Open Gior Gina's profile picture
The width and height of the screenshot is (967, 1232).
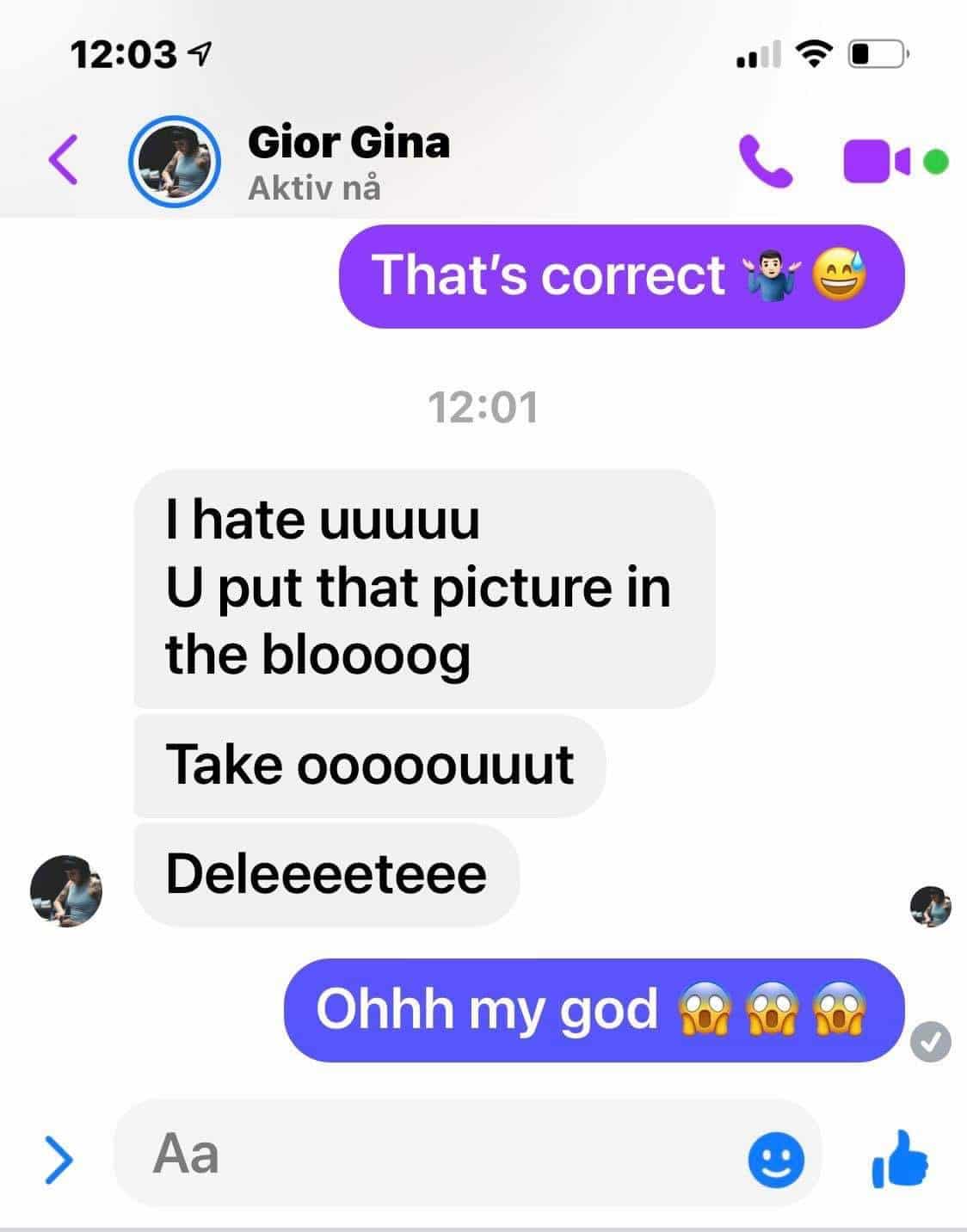tap(174, 161)
